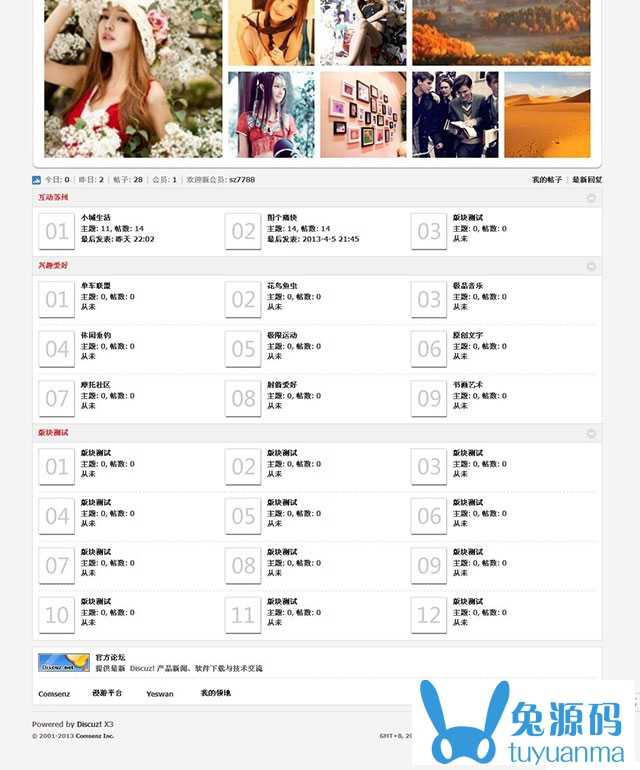Open the 书画艺术 forum
640x770 pixels.
point(467,384)
